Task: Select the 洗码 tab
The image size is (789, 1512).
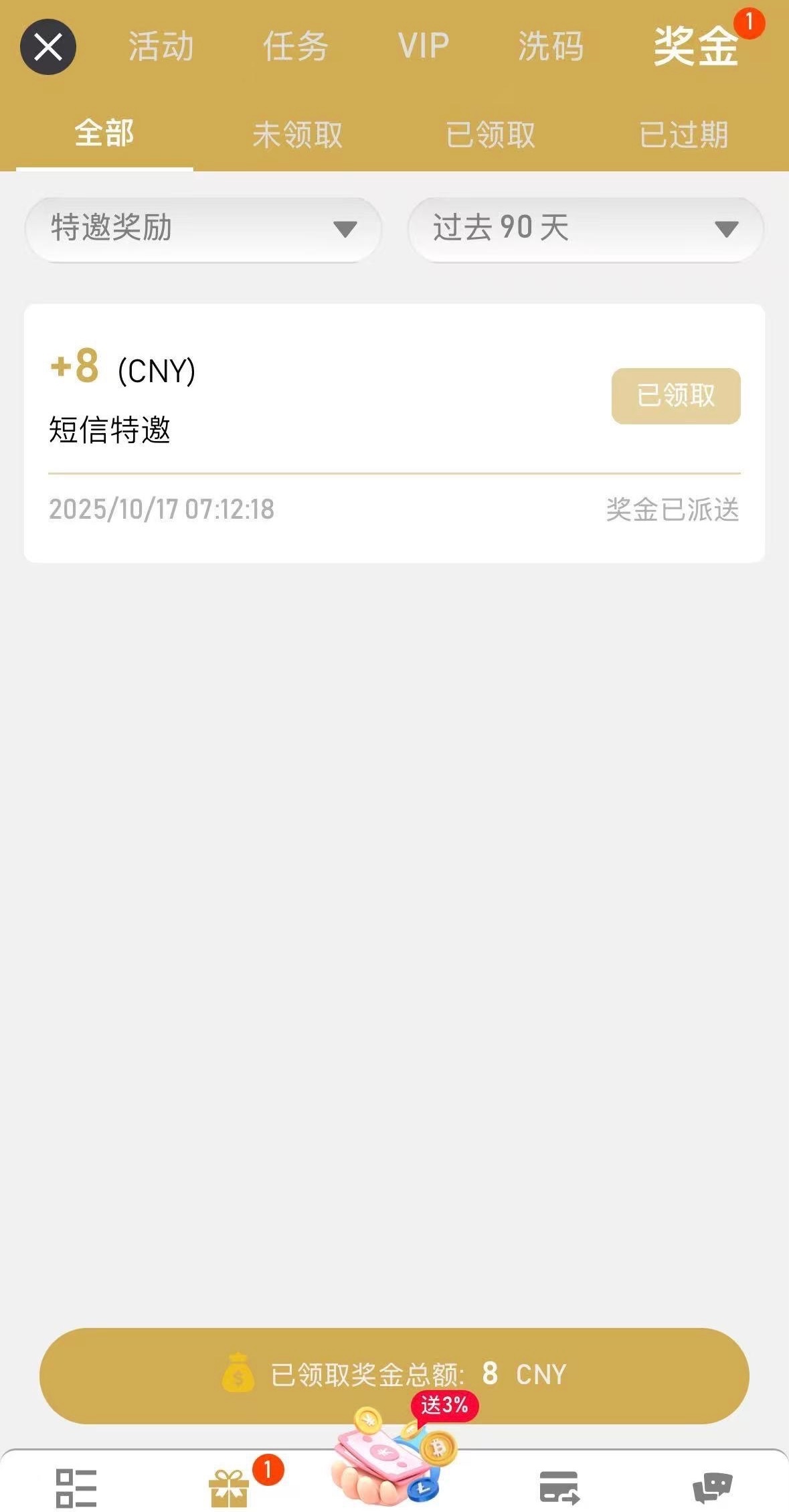Action: click(x=550, y=47)
